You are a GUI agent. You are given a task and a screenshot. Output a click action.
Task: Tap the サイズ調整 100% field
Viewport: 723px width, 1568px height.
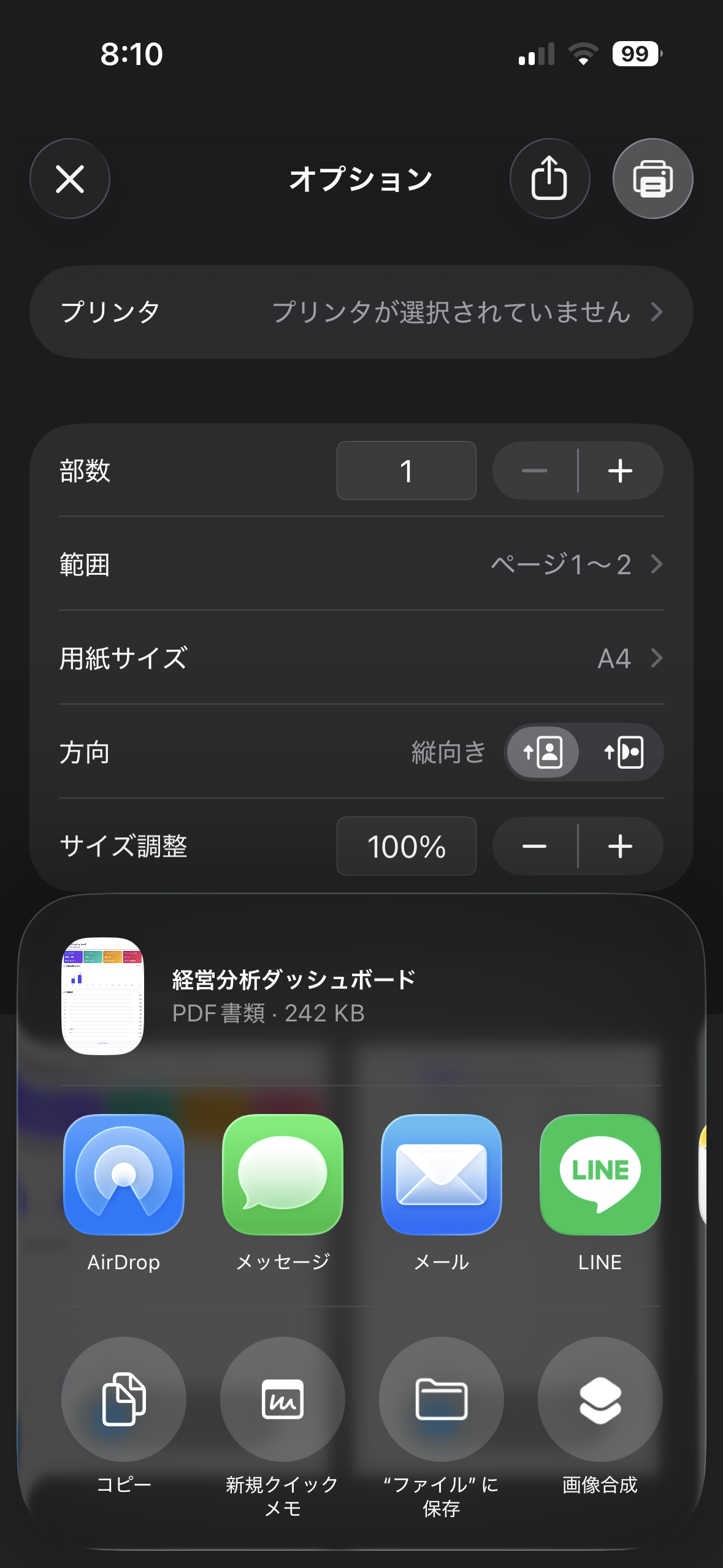coord(406,847)
